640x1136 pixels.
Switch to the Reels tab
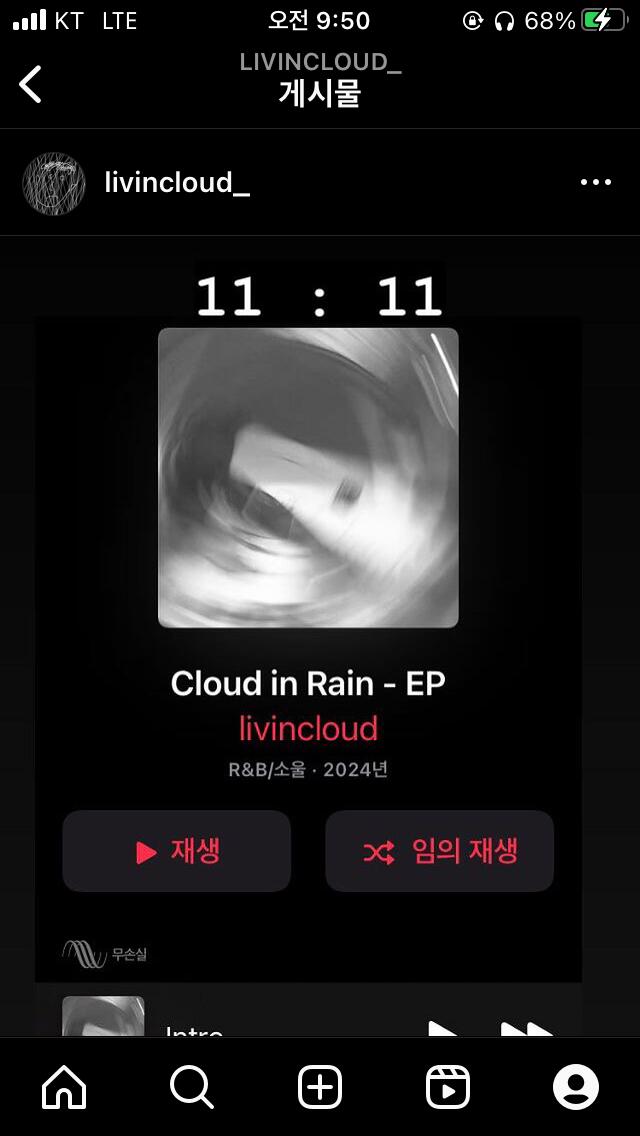pyautogui.click(x=447, y=1087)
